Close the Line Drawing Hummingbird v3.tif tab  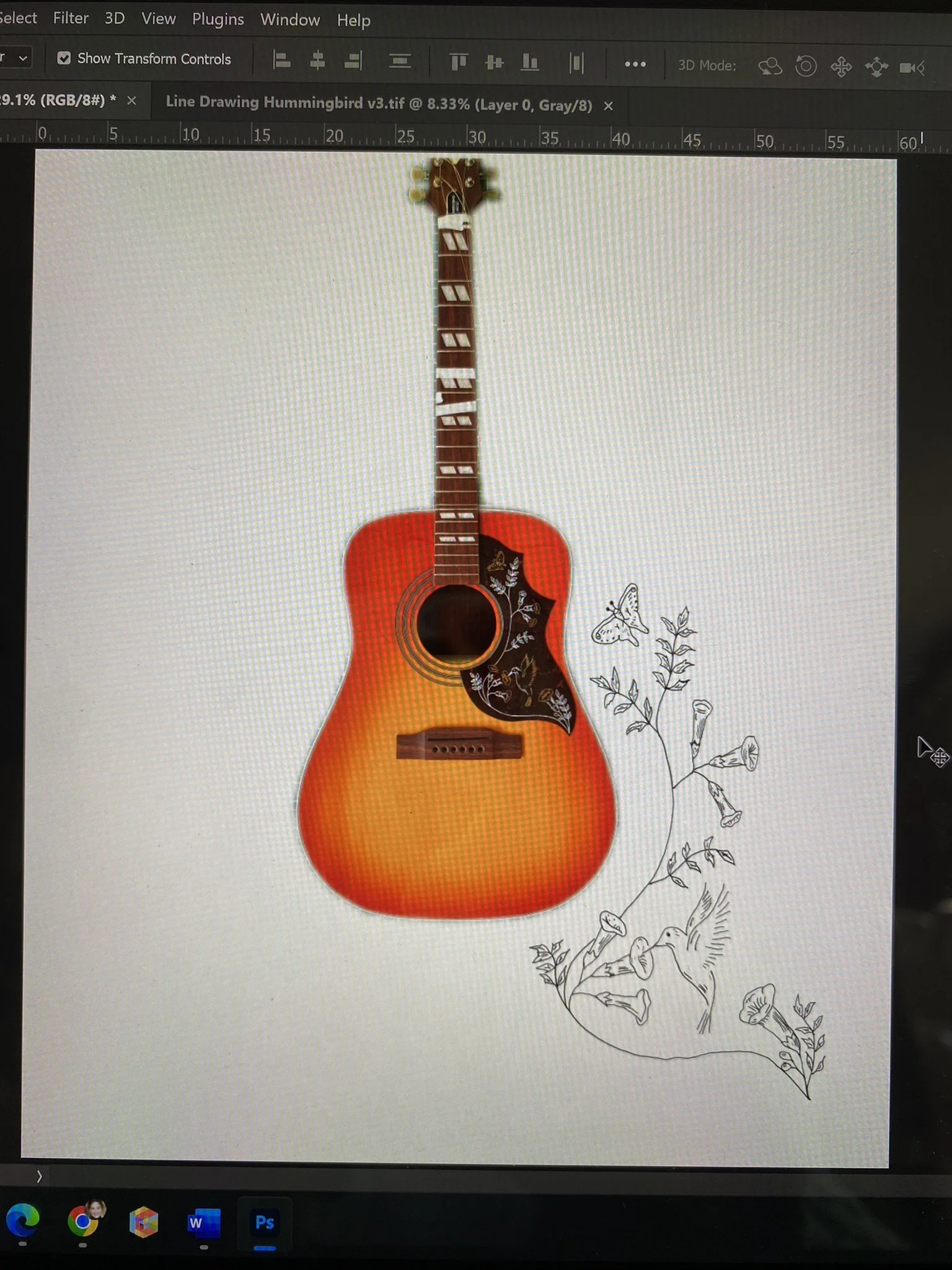pos(609,106)
